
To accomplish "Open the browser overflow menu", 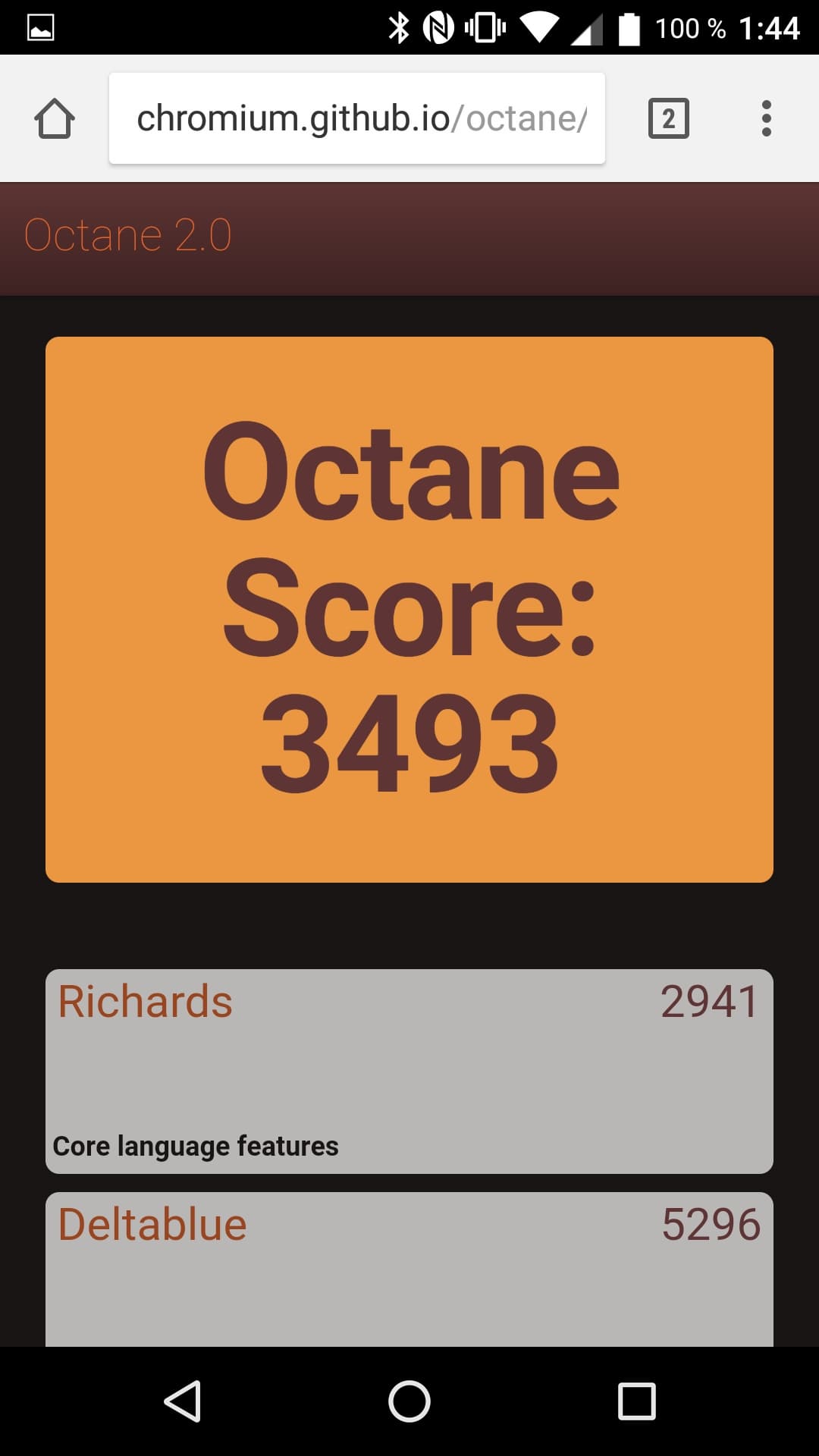I will coord(766,119).
